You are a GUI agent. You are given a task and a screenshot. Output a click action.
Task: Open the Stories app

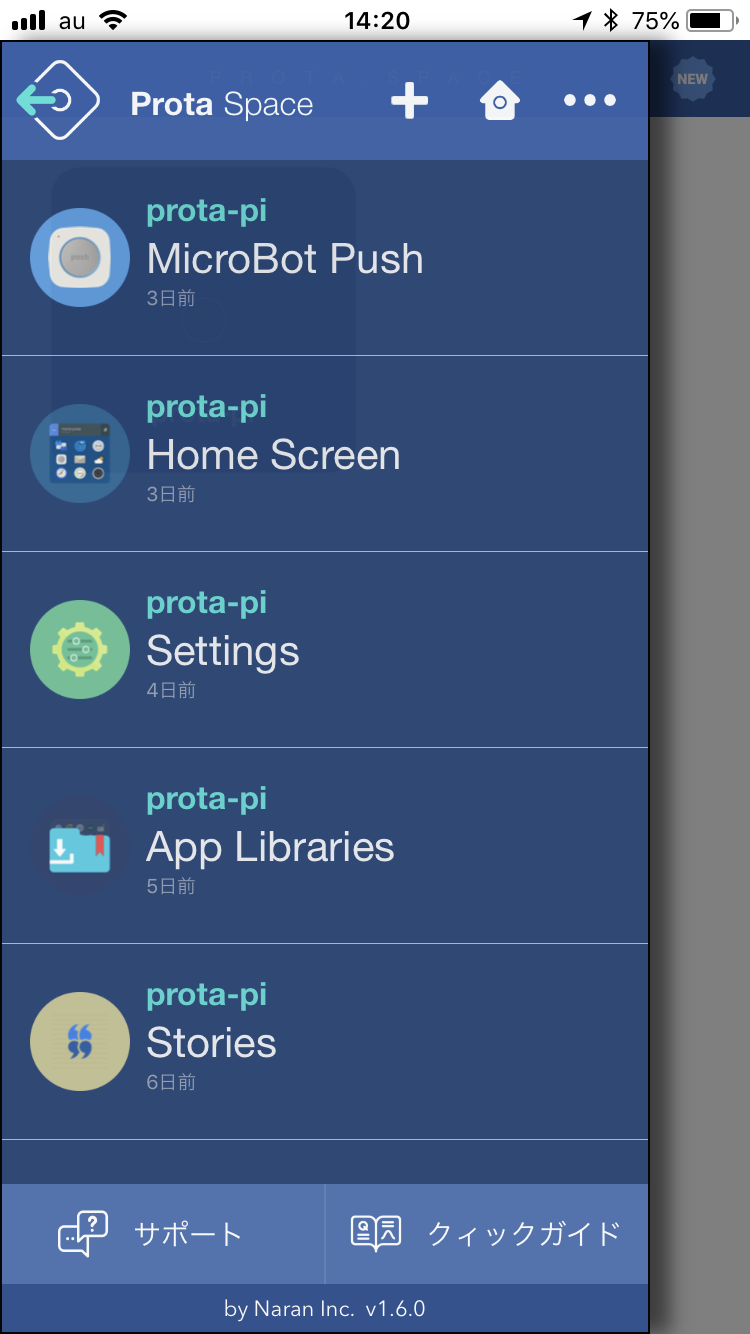[x=324, y=1042]
